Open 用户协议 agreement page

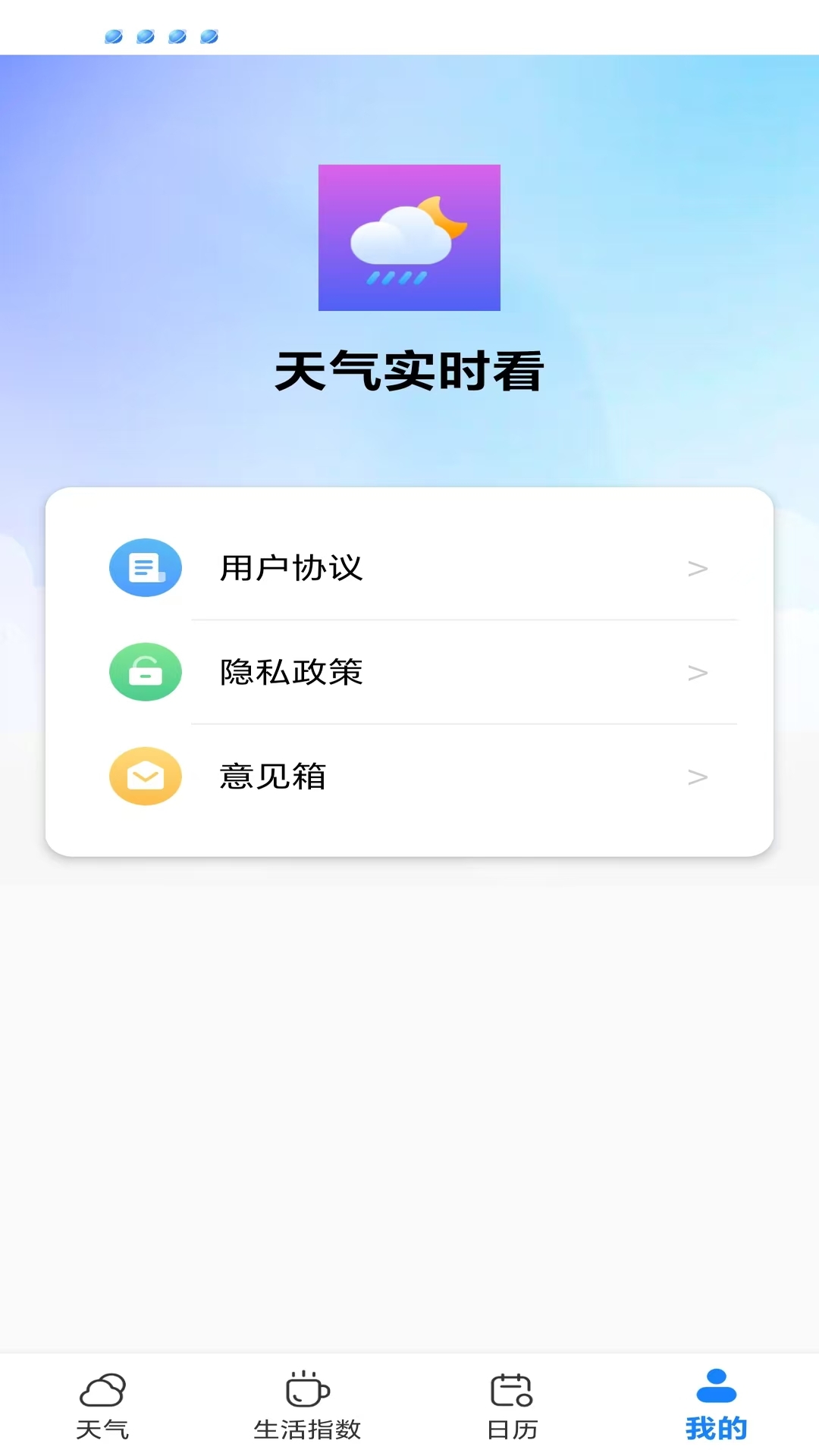click(x=291, y=569)
